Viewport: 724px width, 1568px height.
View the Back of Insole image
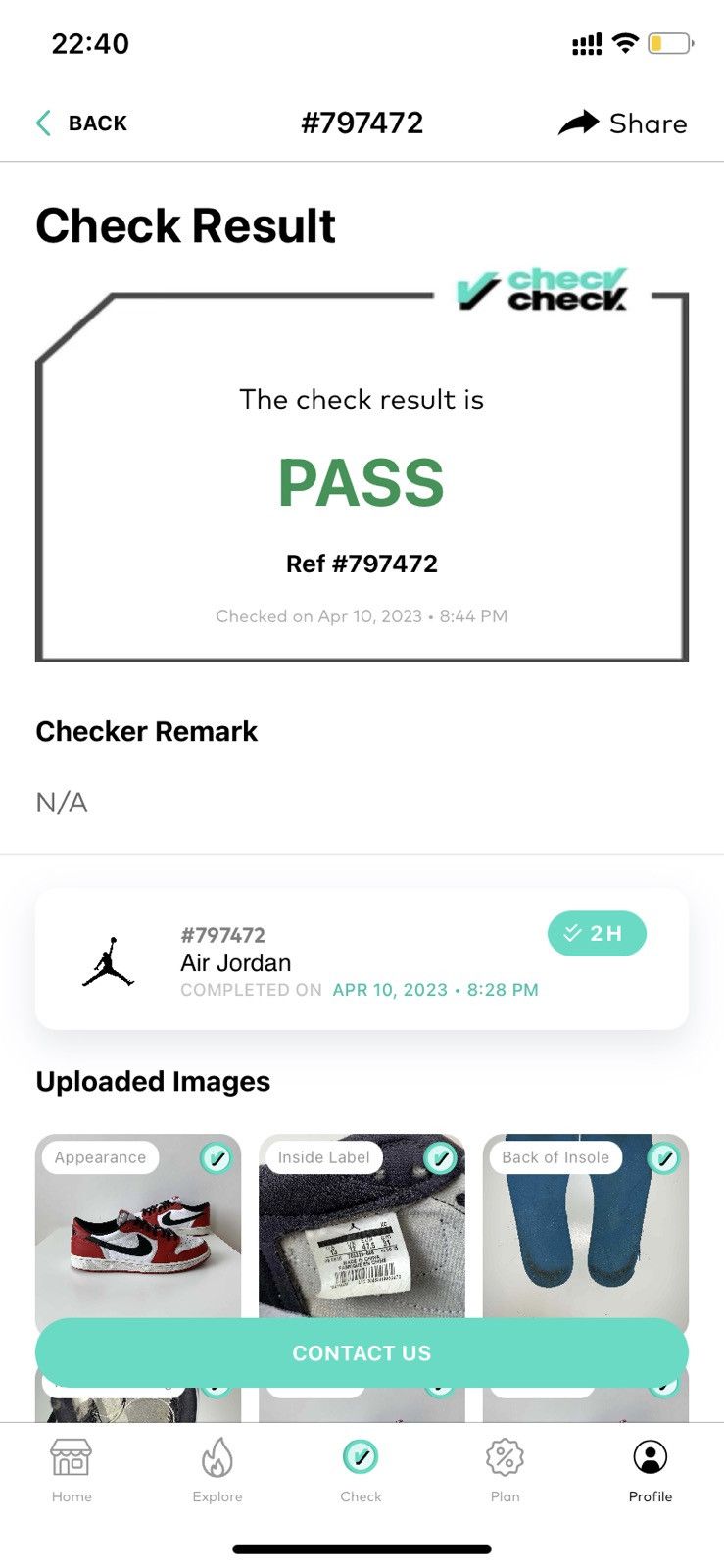click(x=586, y=1227)
